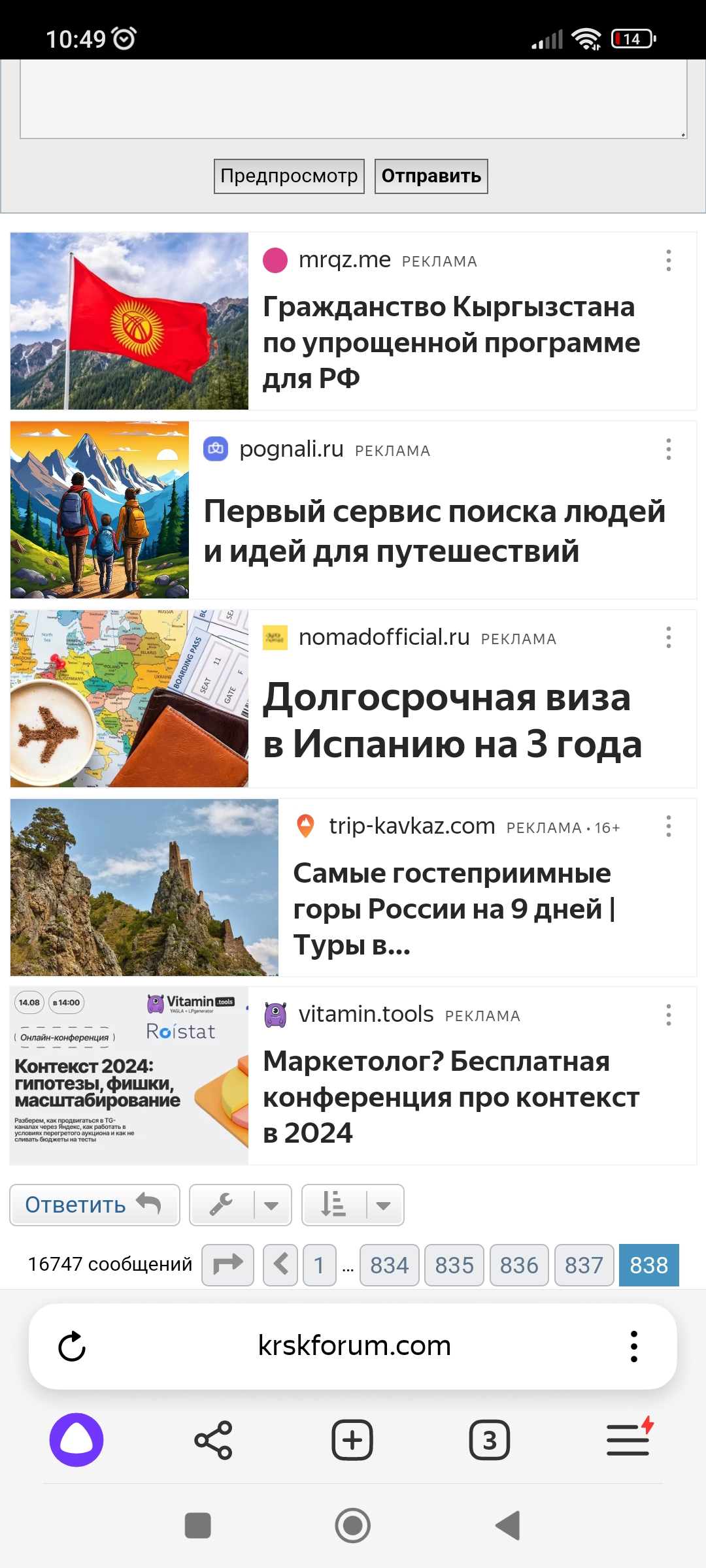Tap the Предпросмотр button
The width and height of the screenshot is (706, 1568).
[289, 176]
